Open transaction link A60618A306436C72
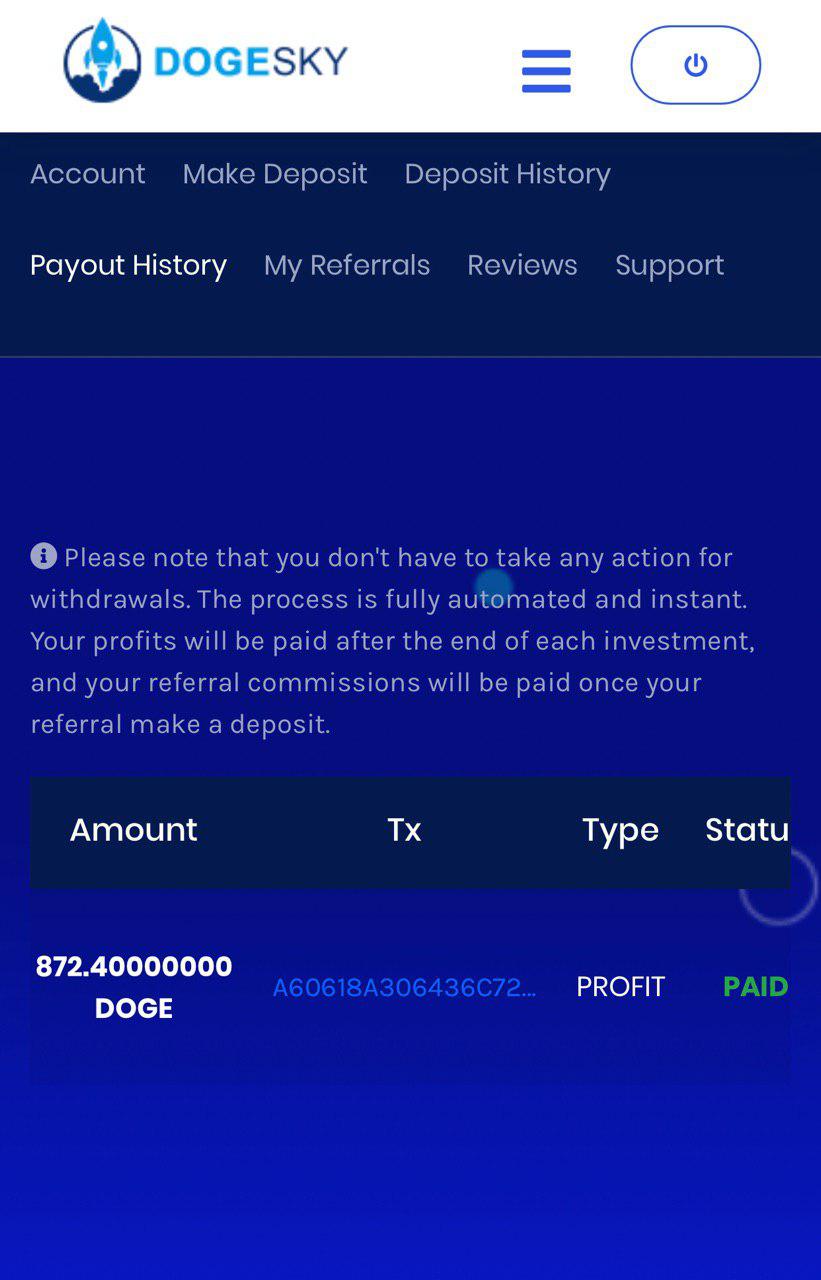Screen dimensions: 821x1280 404,988
